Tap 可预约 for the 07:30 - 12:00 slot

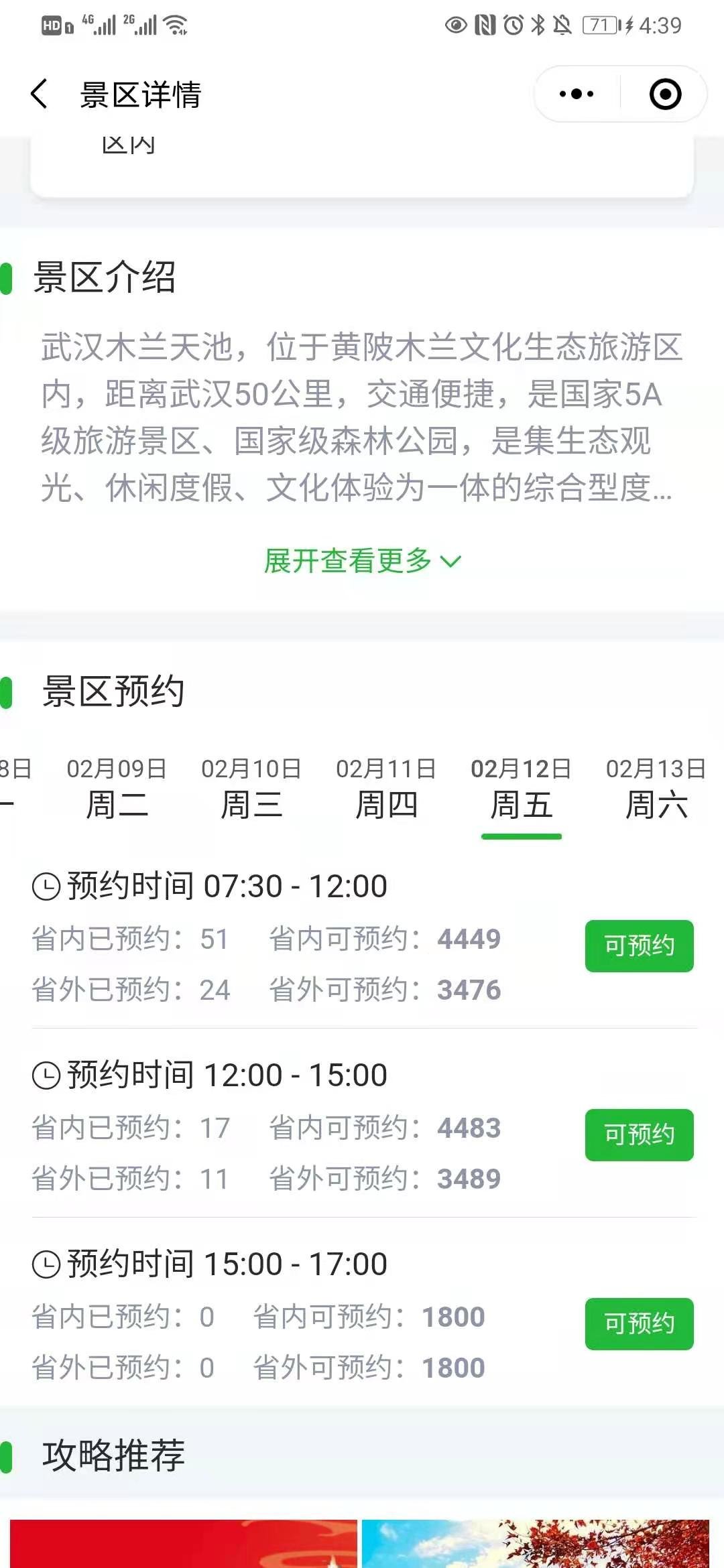point(639,945)
